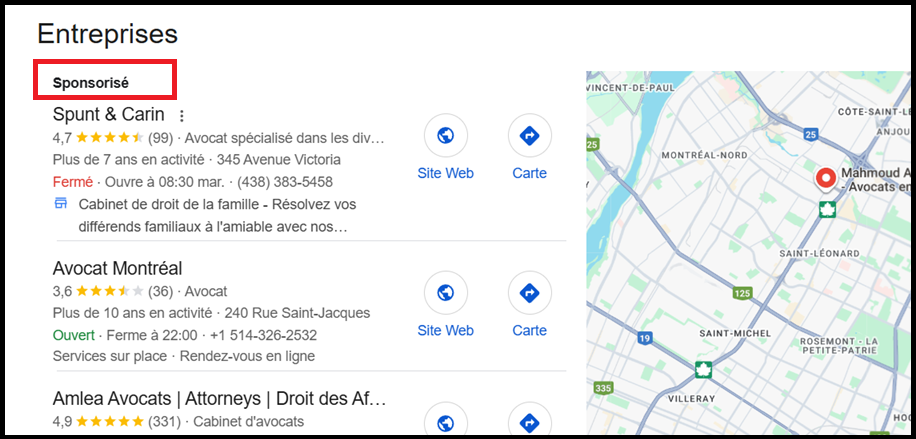This screenshot has width=916, height=439.
Task: Select the red map pin for Mahmoud
Action: (825, 179)
